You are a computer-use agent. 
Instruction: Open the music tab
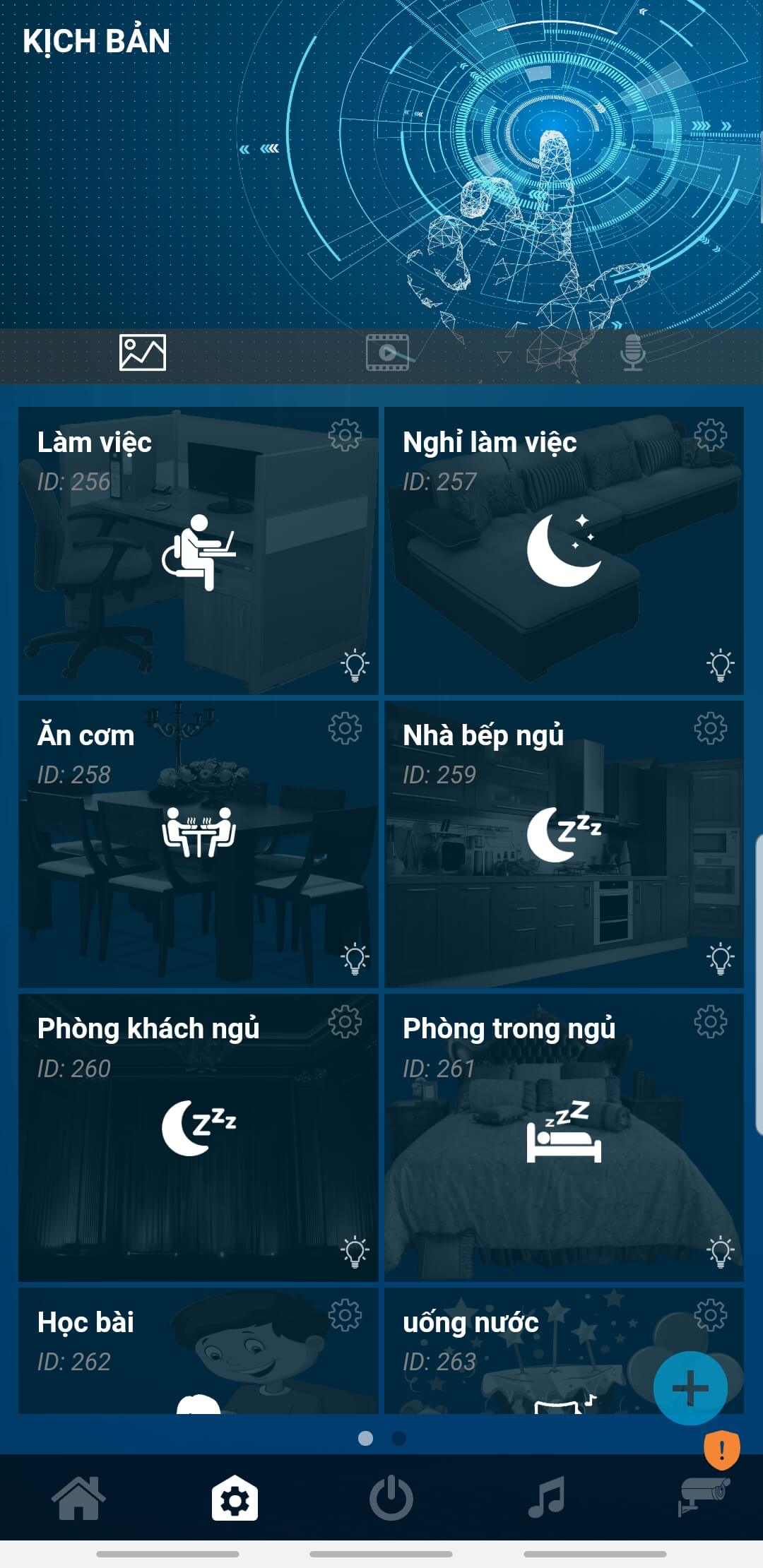[546, 1497]
